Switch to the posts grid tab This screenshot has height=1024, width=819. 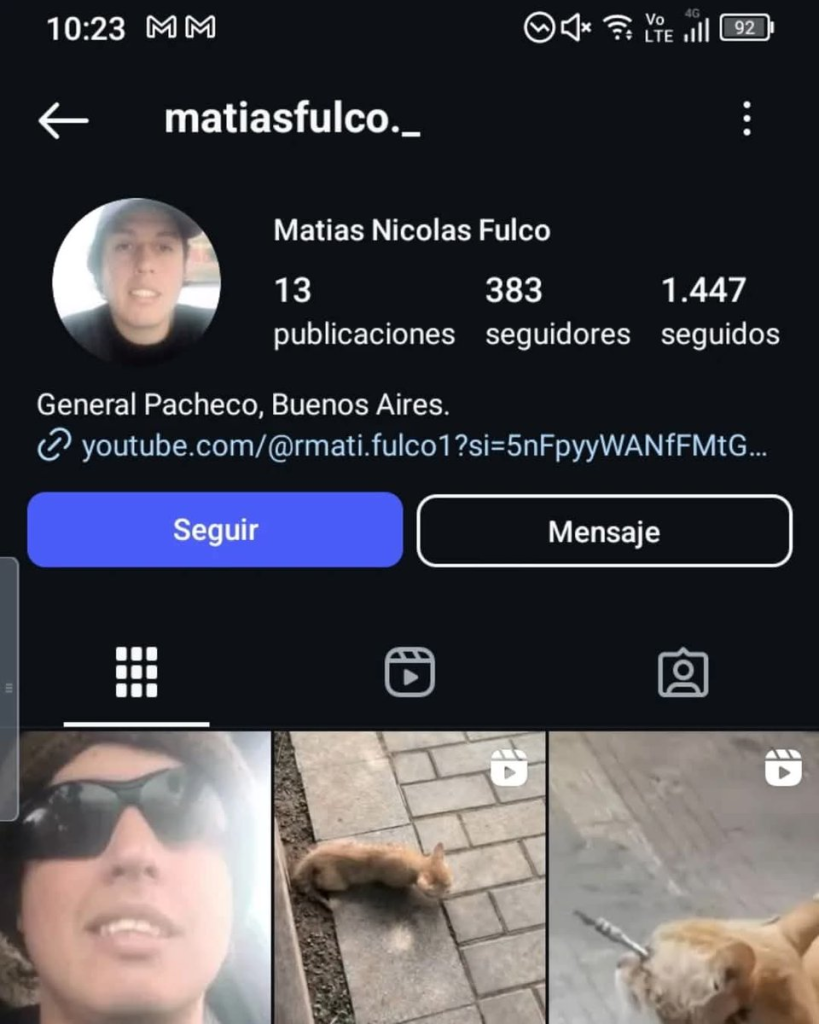136,672
